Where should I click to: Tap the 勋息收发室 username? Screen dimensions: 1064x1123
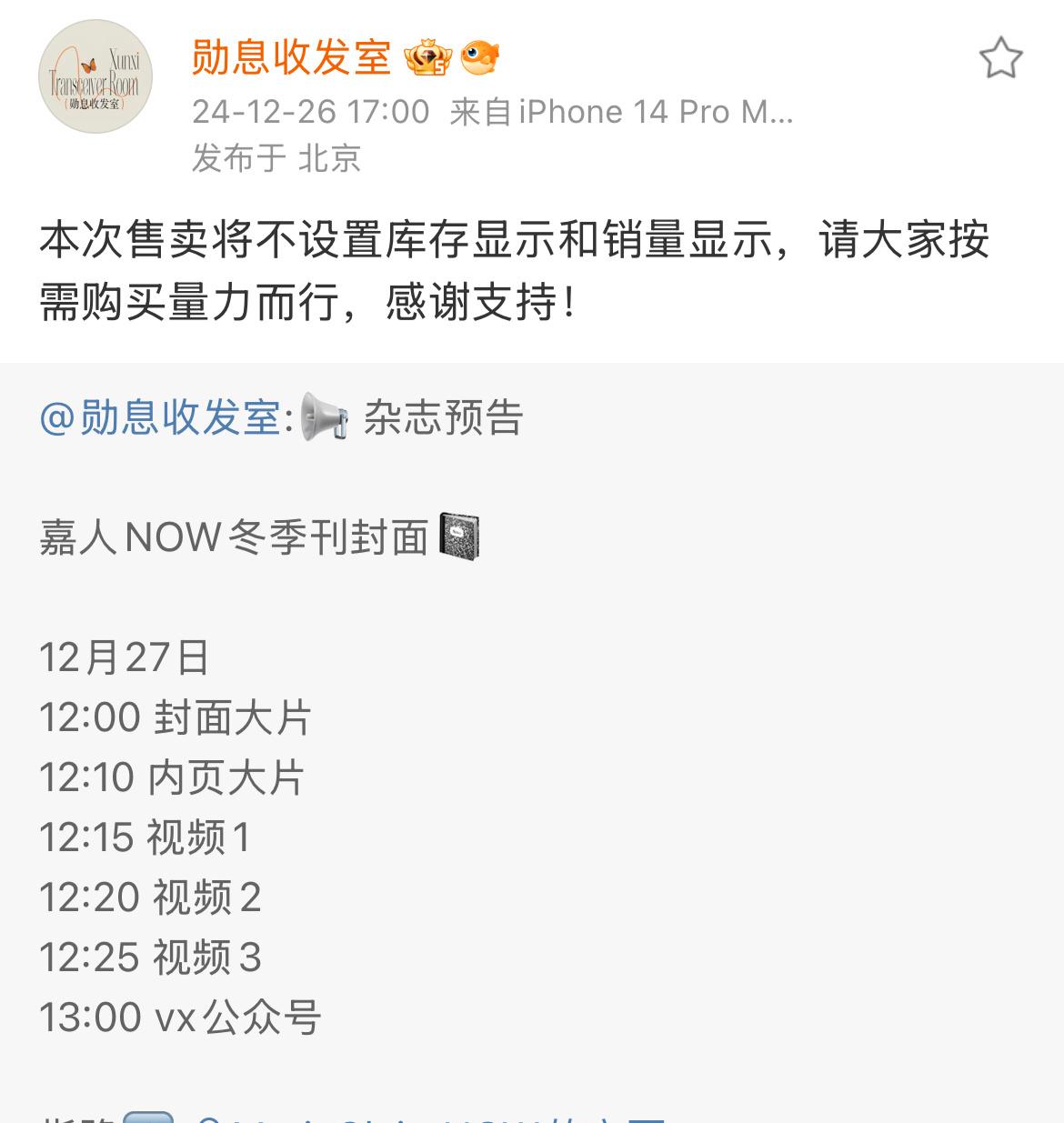coord(291,58)
